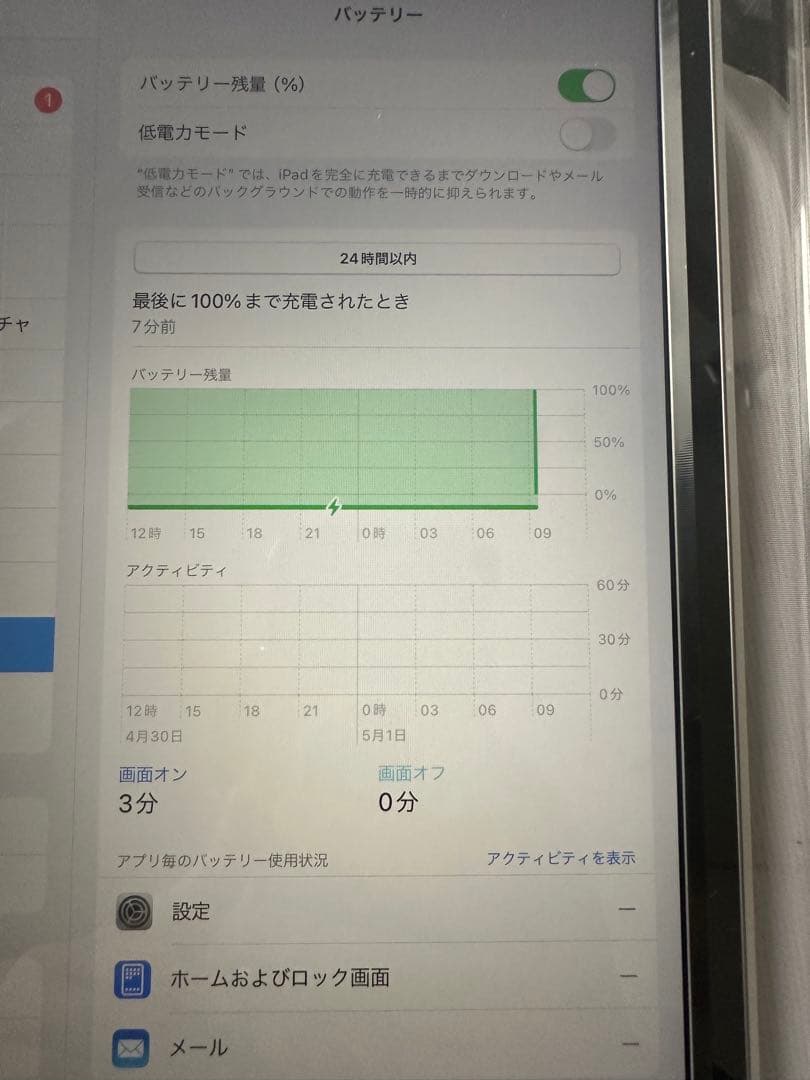Tap the Home and Lock Screen icon
The width and height of the screenshot is (810, 1080).
click(130, 979)
